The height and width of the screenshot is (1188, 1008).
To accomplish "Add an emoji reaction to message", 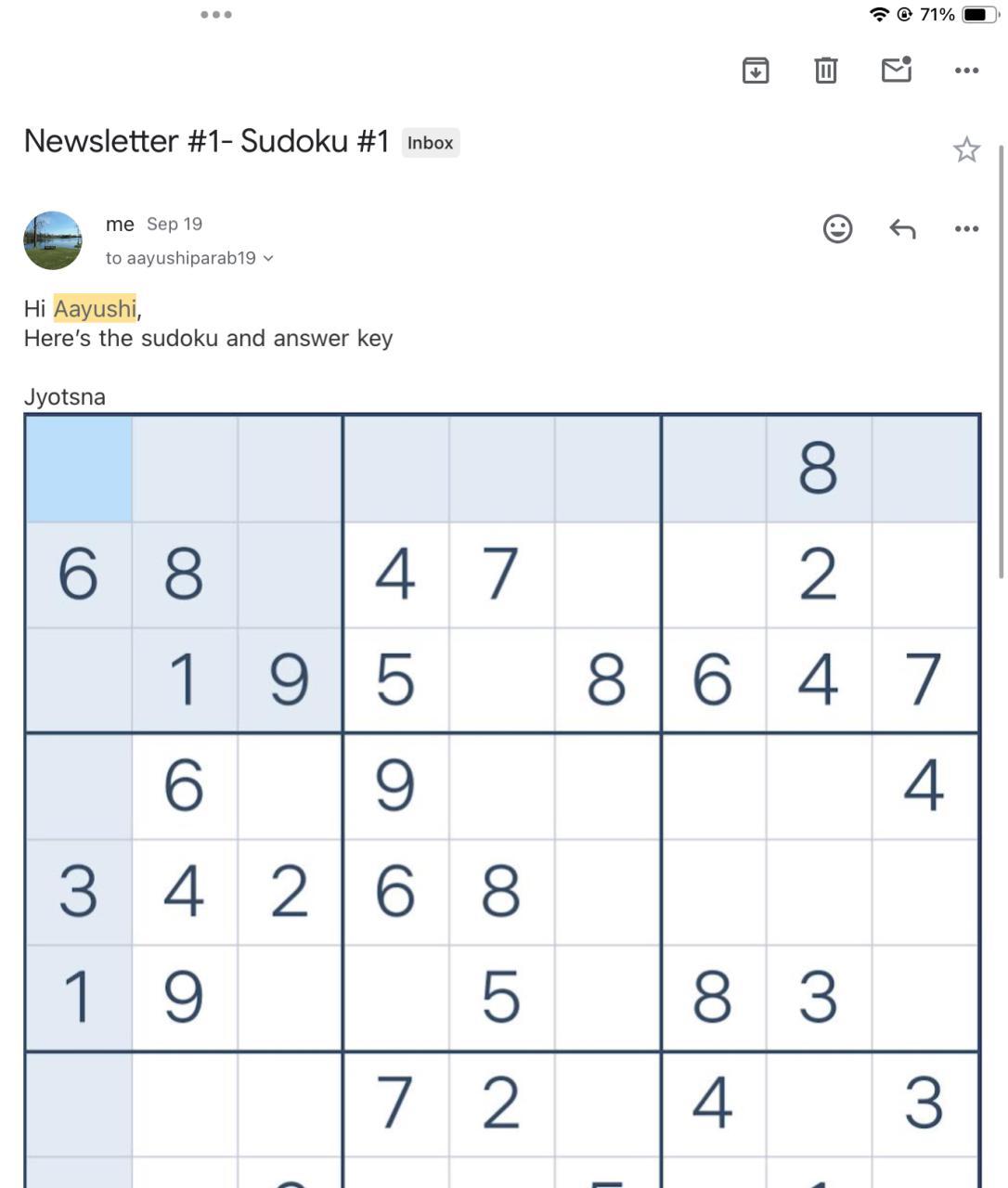I will [837, 228].
